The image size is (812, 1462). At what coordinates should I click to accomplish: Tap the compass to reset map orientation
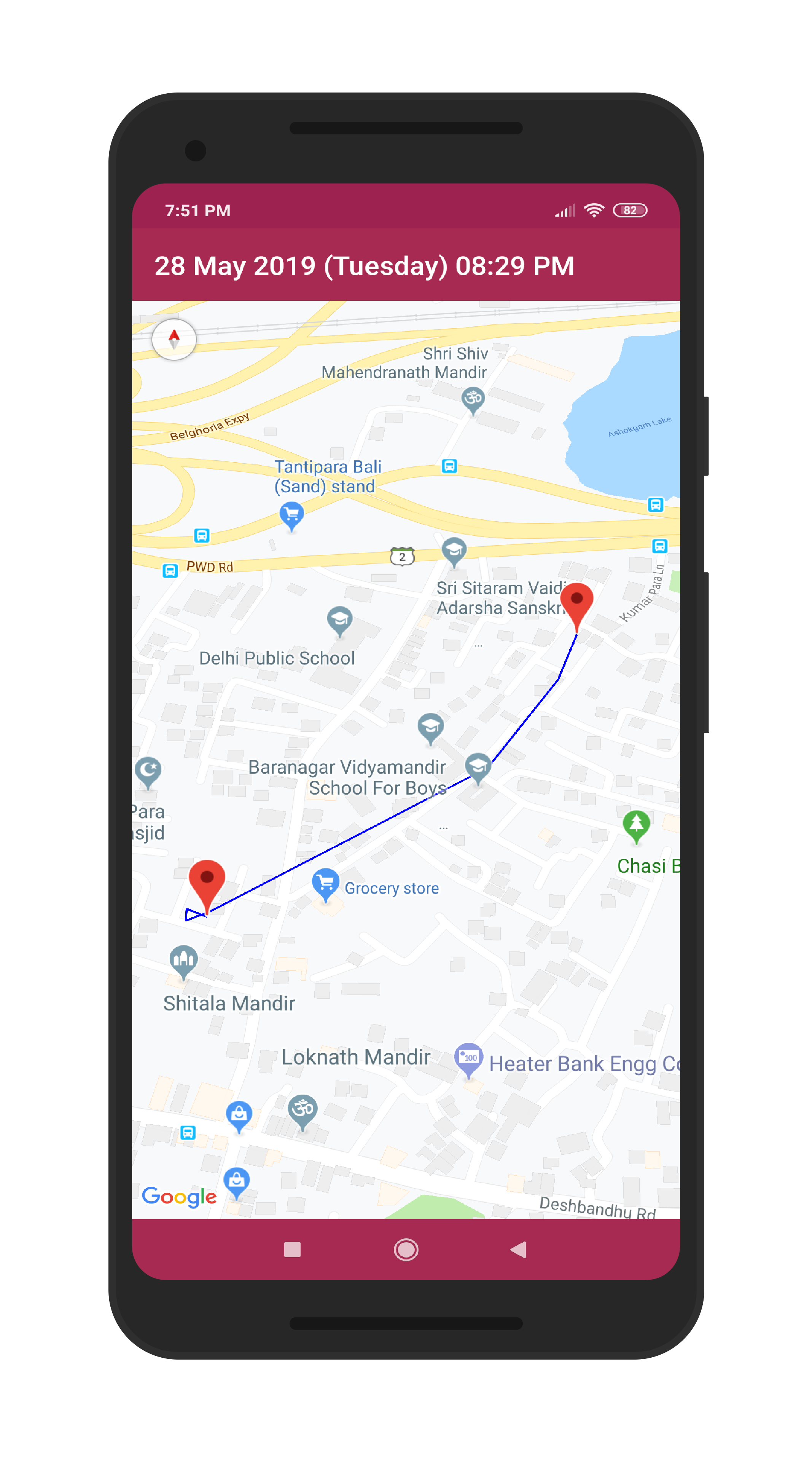(174, 339)
